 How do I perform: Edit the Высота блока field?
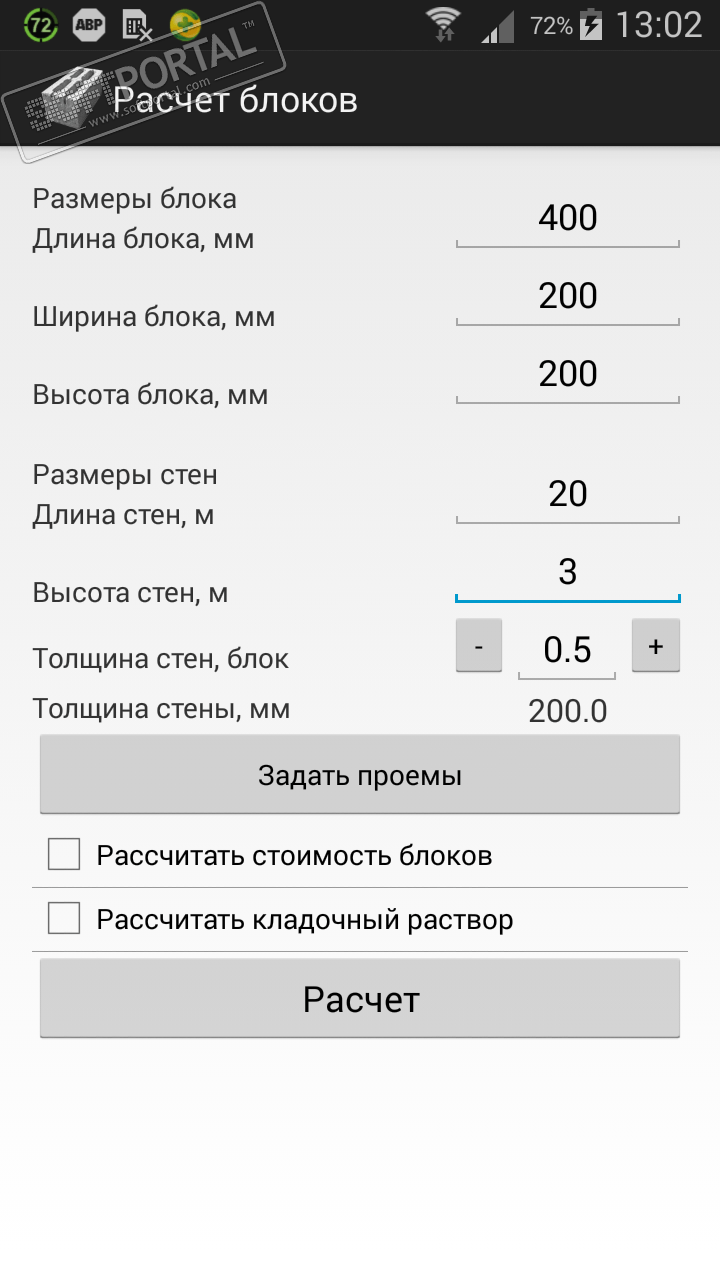tap(567, 375)
